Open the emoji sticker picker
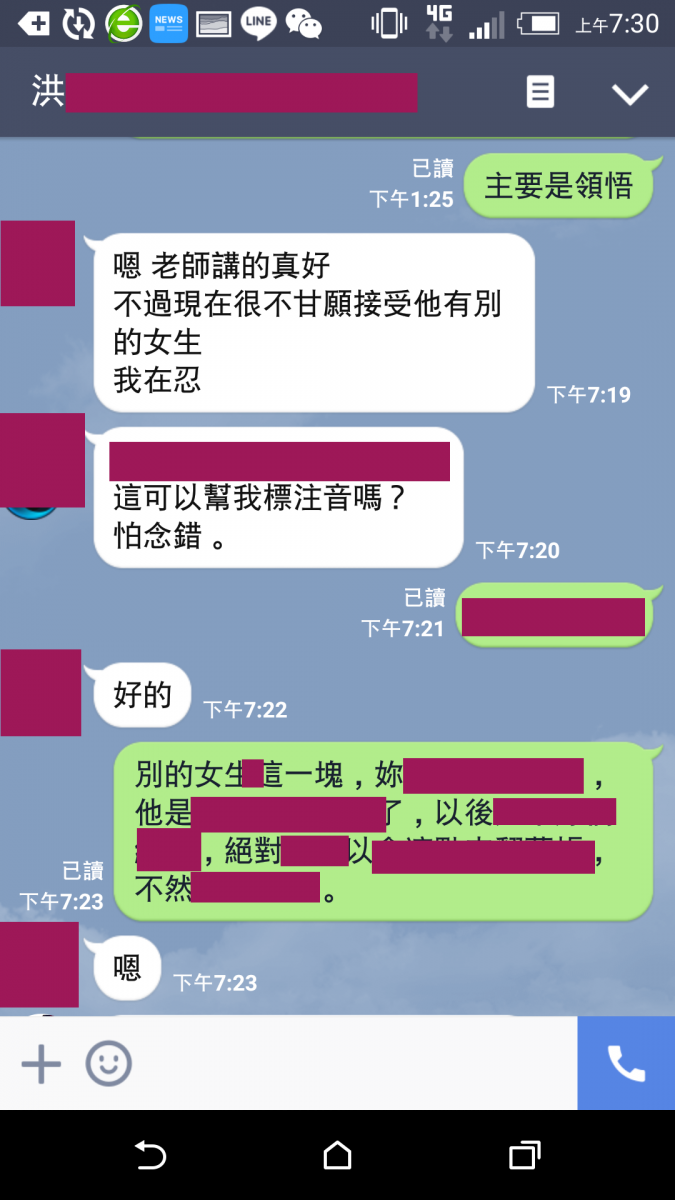Image resolution: width=675 pixels, height=1200 pixels. point(108,1064)
